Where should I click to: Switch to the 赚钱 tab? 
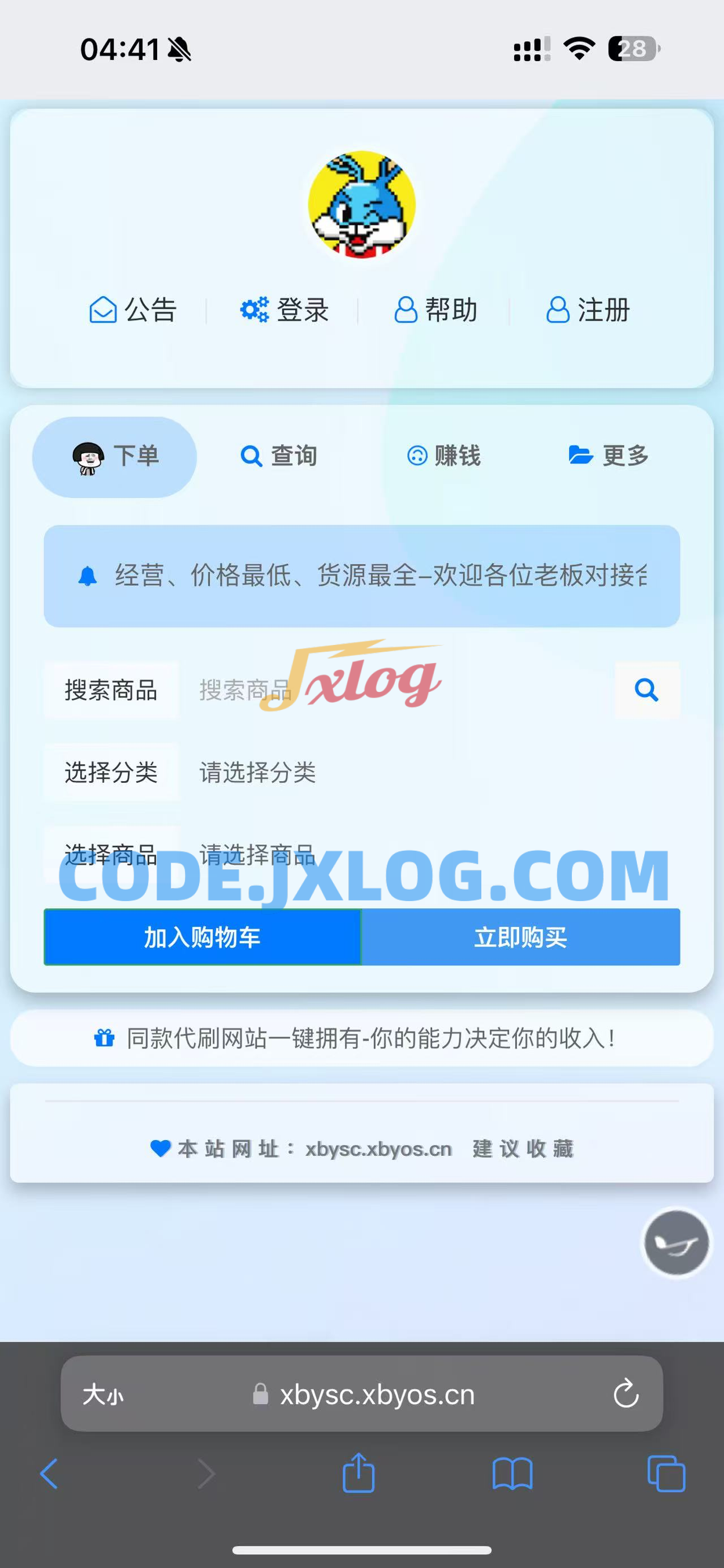(x=444, y=456)
